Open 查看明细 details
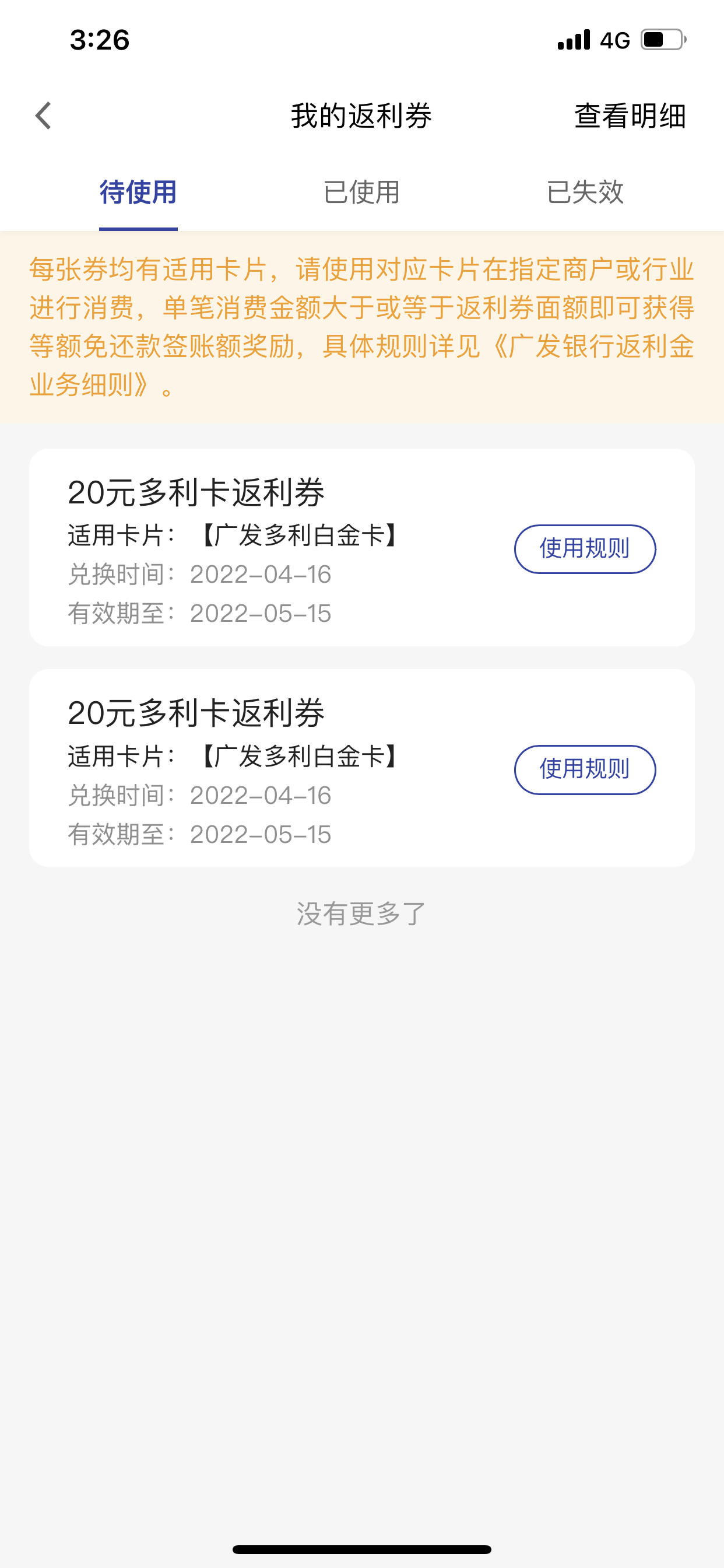 (630, 116)
